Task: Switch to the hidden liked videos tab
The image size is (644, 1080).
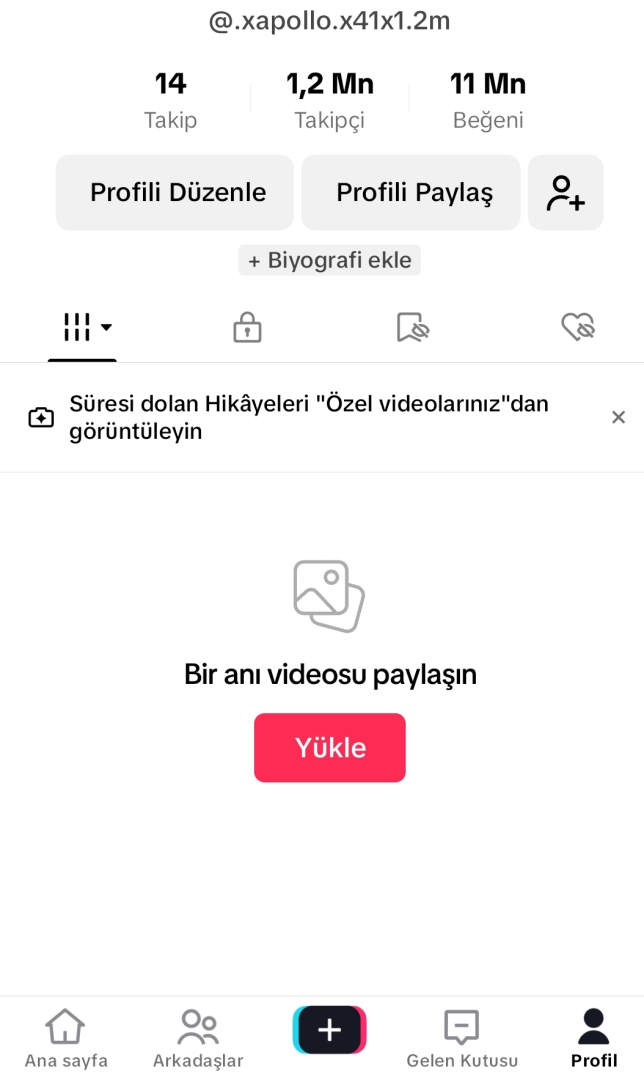Action: [578, 327]
